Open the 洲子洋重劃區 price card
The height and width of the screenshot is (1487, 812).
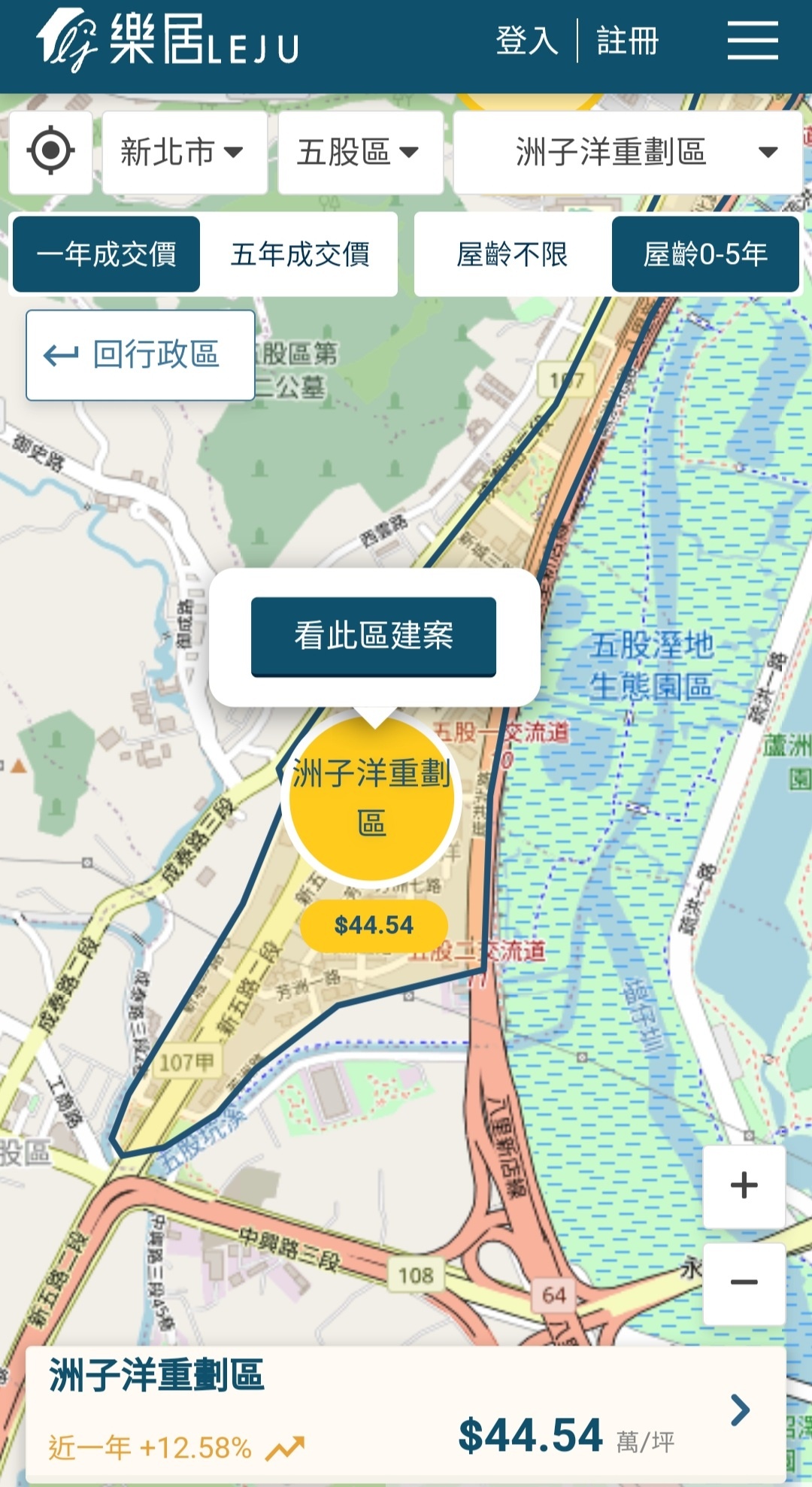(x=406, y=1413)
